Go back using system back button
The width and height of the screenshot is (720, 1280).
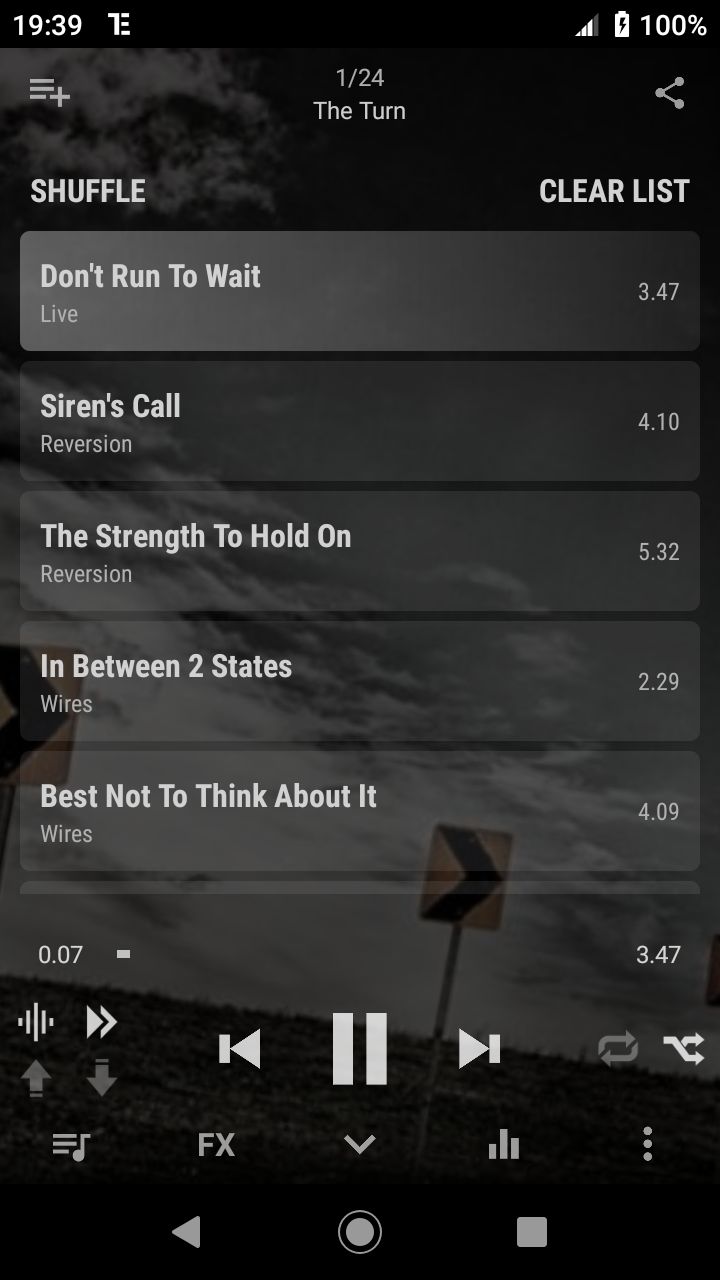(187, 1232)
